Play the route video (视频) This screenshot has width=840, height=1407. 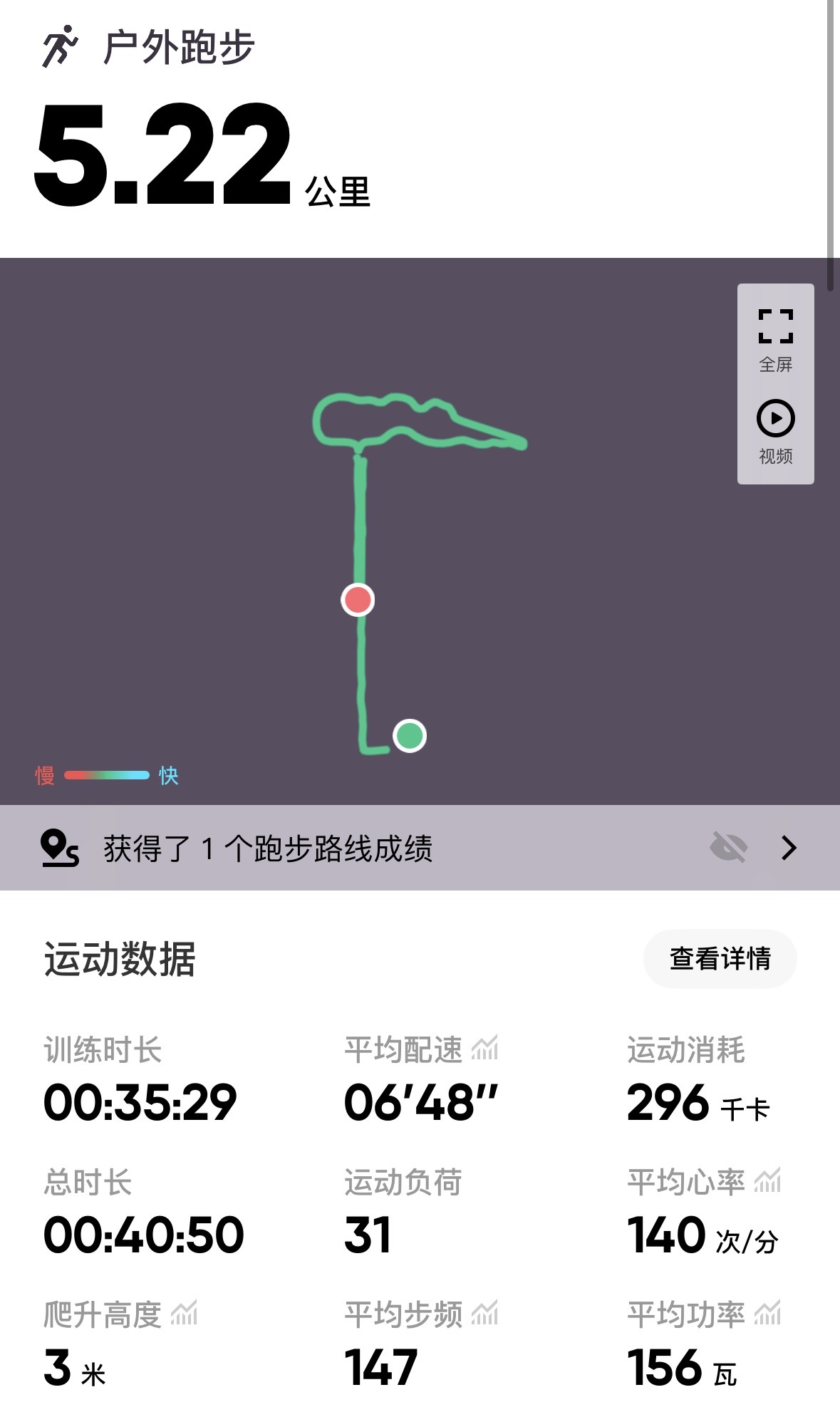click(775, 432)
